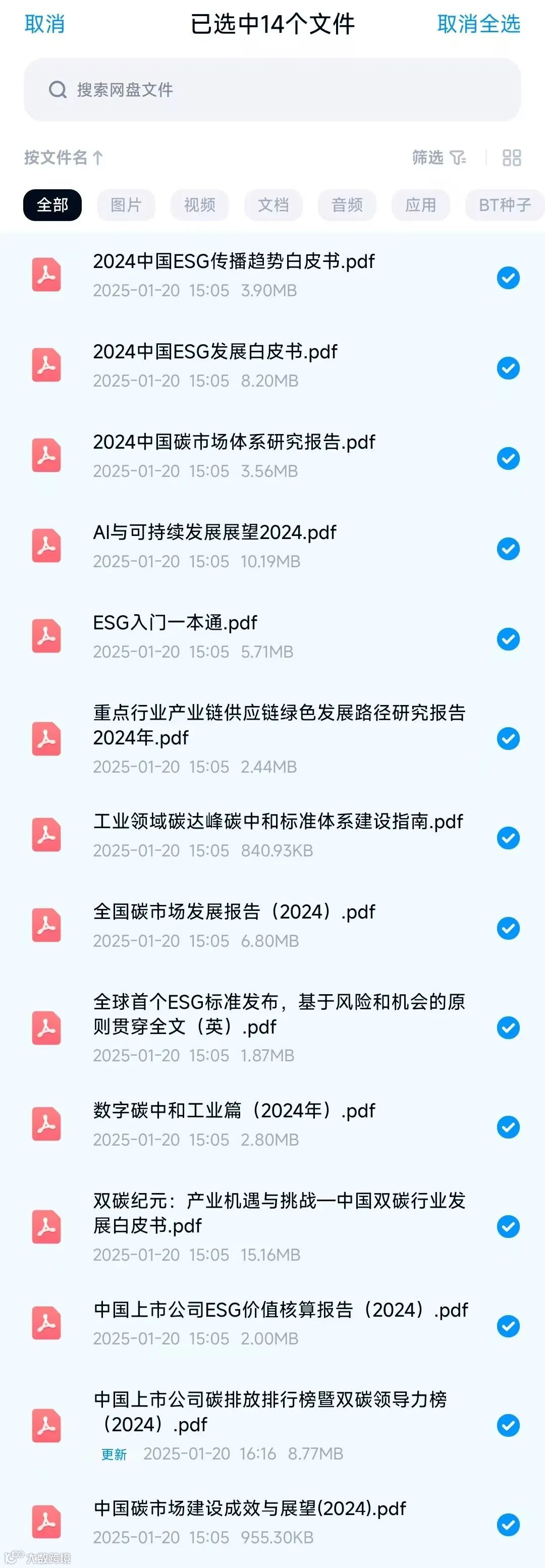Uncheck 全国碳市场发展报告（2024）.pdf
The height and width of the screenshot is (1568, 545).
point(508,928)
